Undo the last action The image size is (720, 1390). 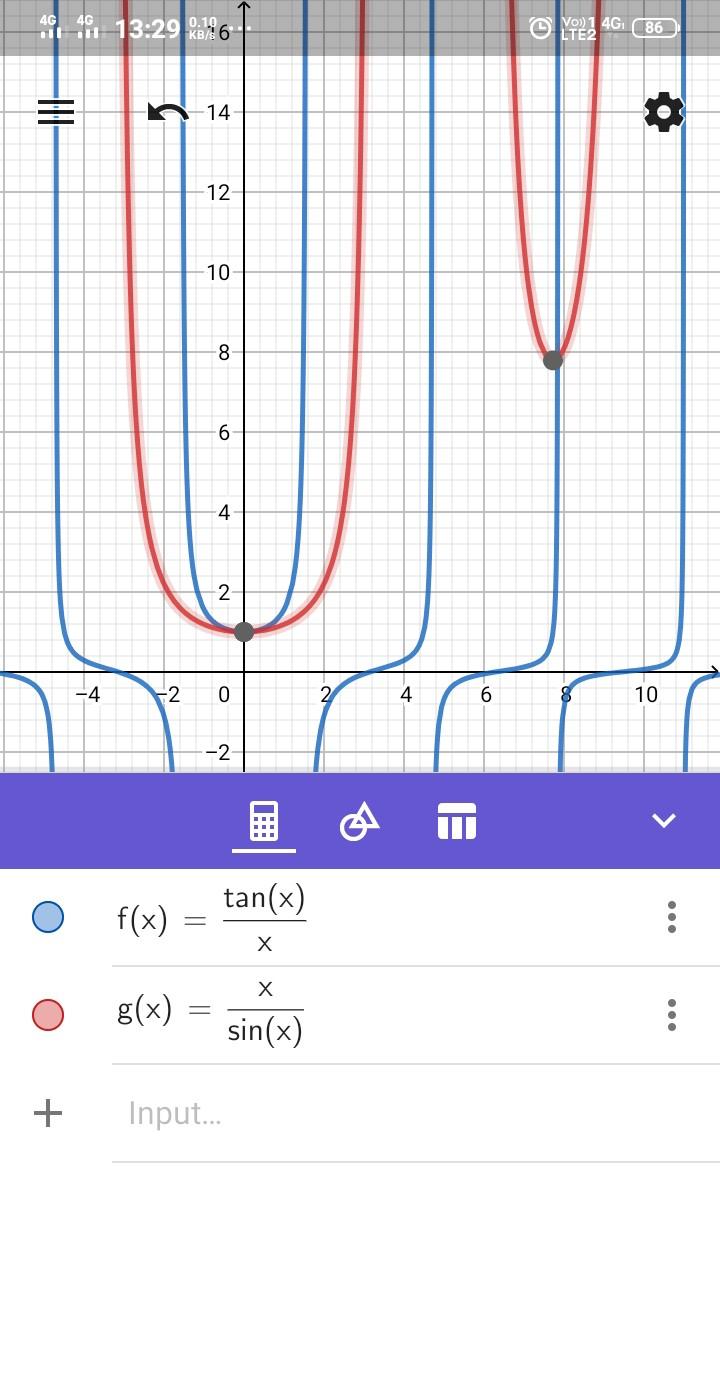point(168,113)
